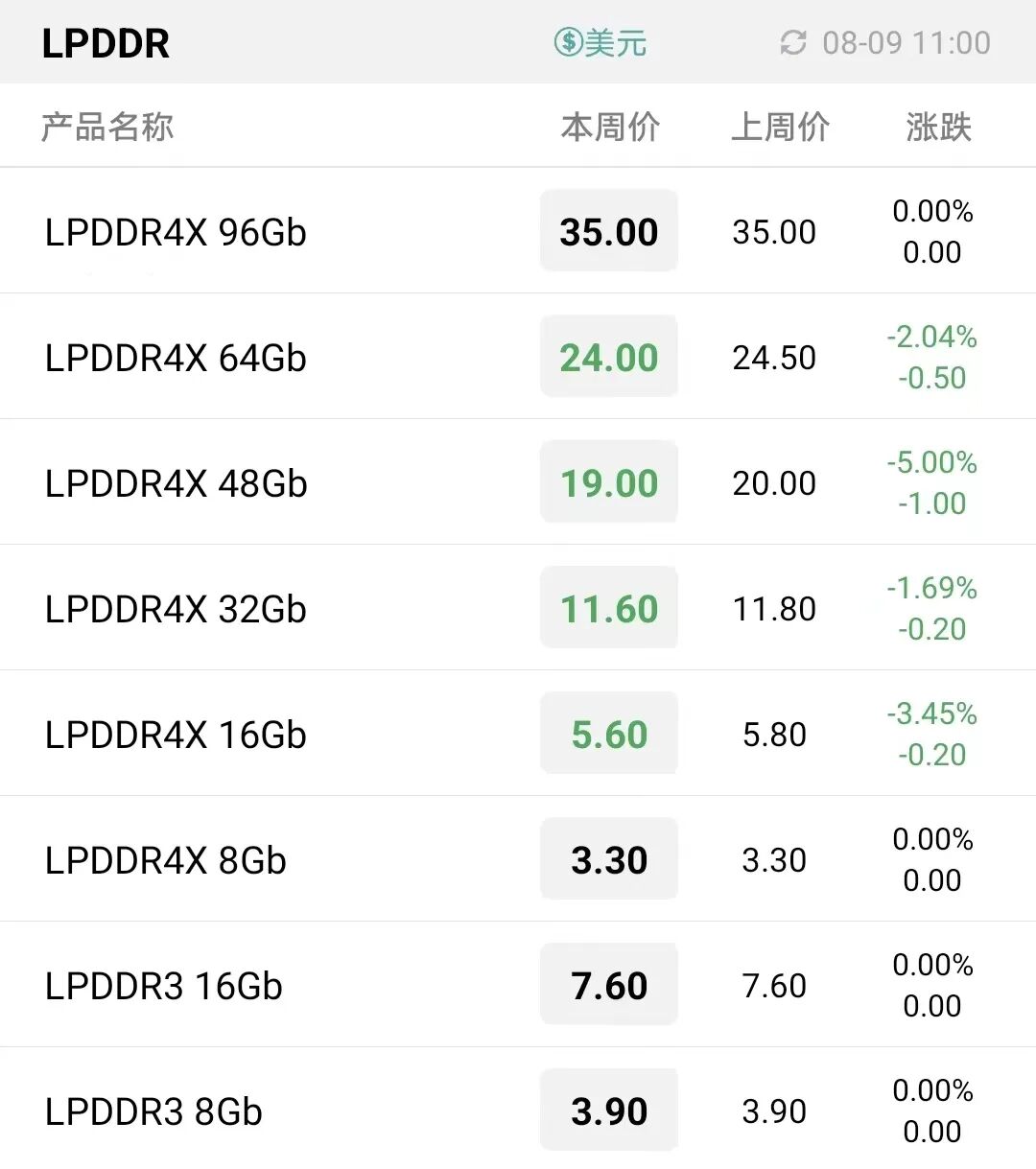Refresh the LPDDR price list

pyautogui.click(x=793, y=42)
